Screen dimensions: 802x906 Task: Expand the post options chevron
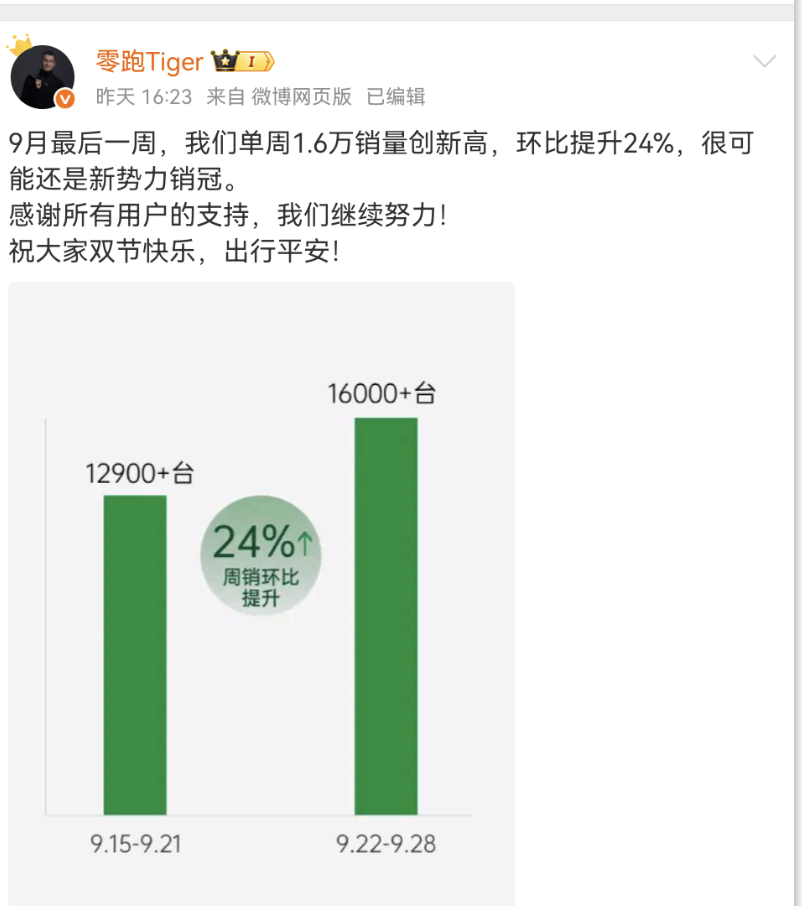point(764,62)
